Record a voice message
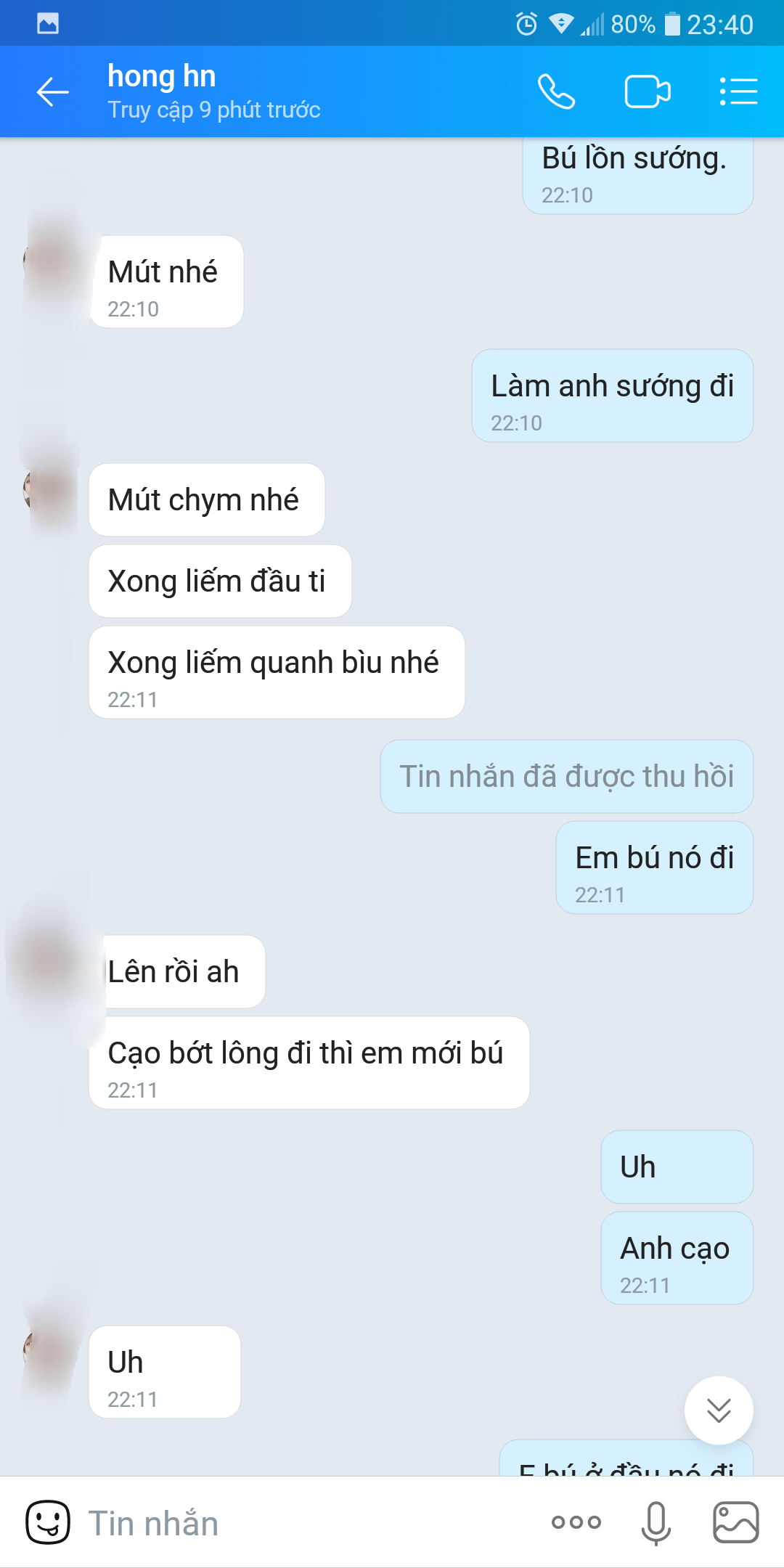This screenshot has height=1568, width=784. [656, 1522]
